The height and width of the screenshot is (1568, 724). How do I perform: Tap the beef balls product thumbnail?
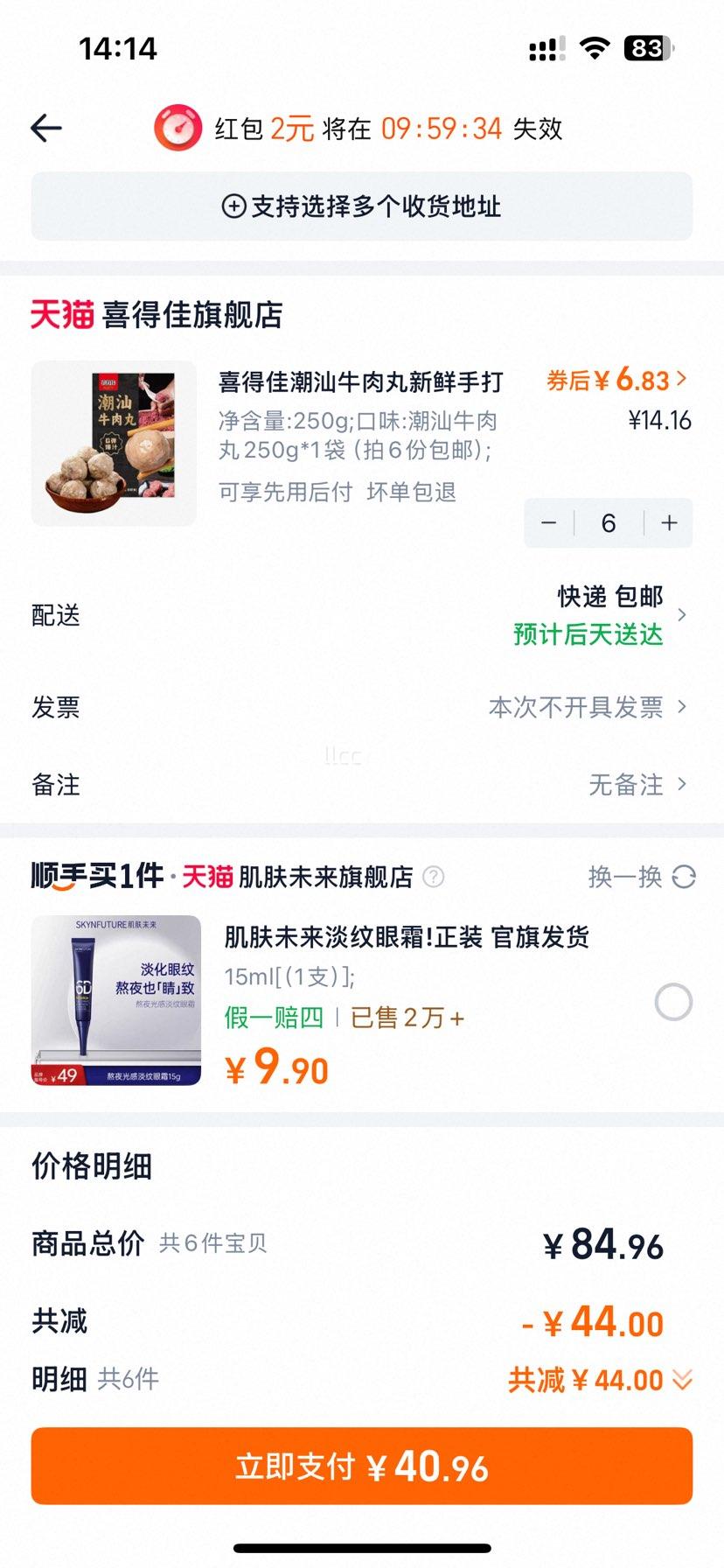coord(114,443)
